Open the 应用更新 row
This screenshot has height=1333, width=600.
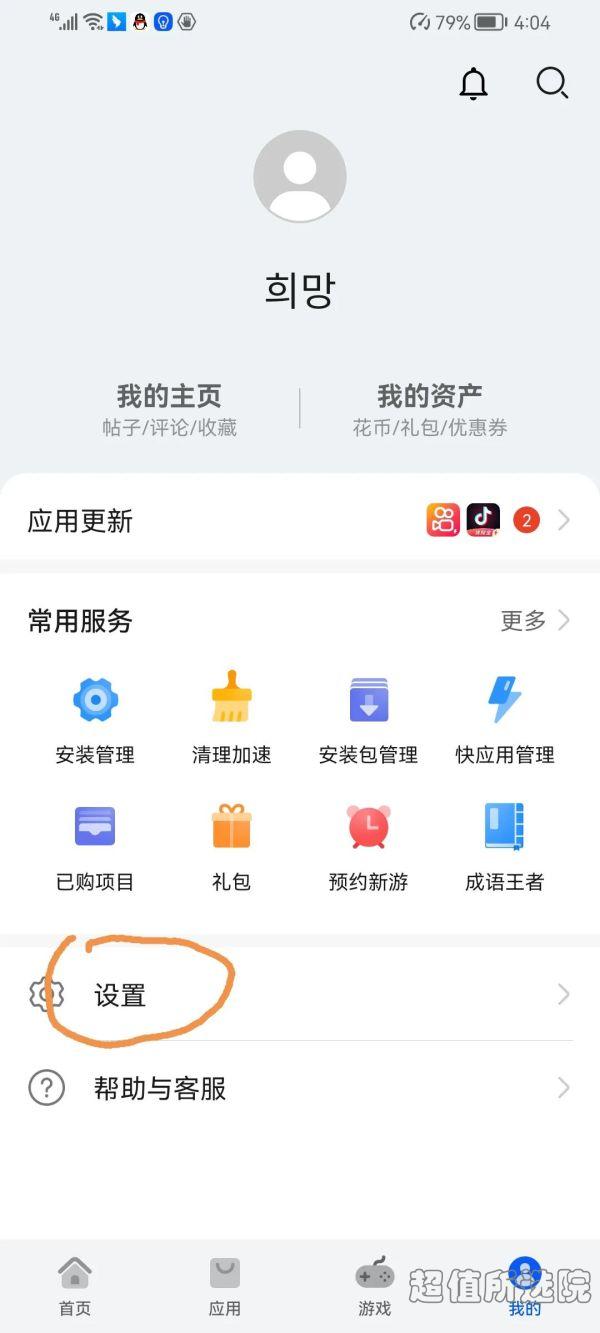pyautogui.click(x=300, y=520)
